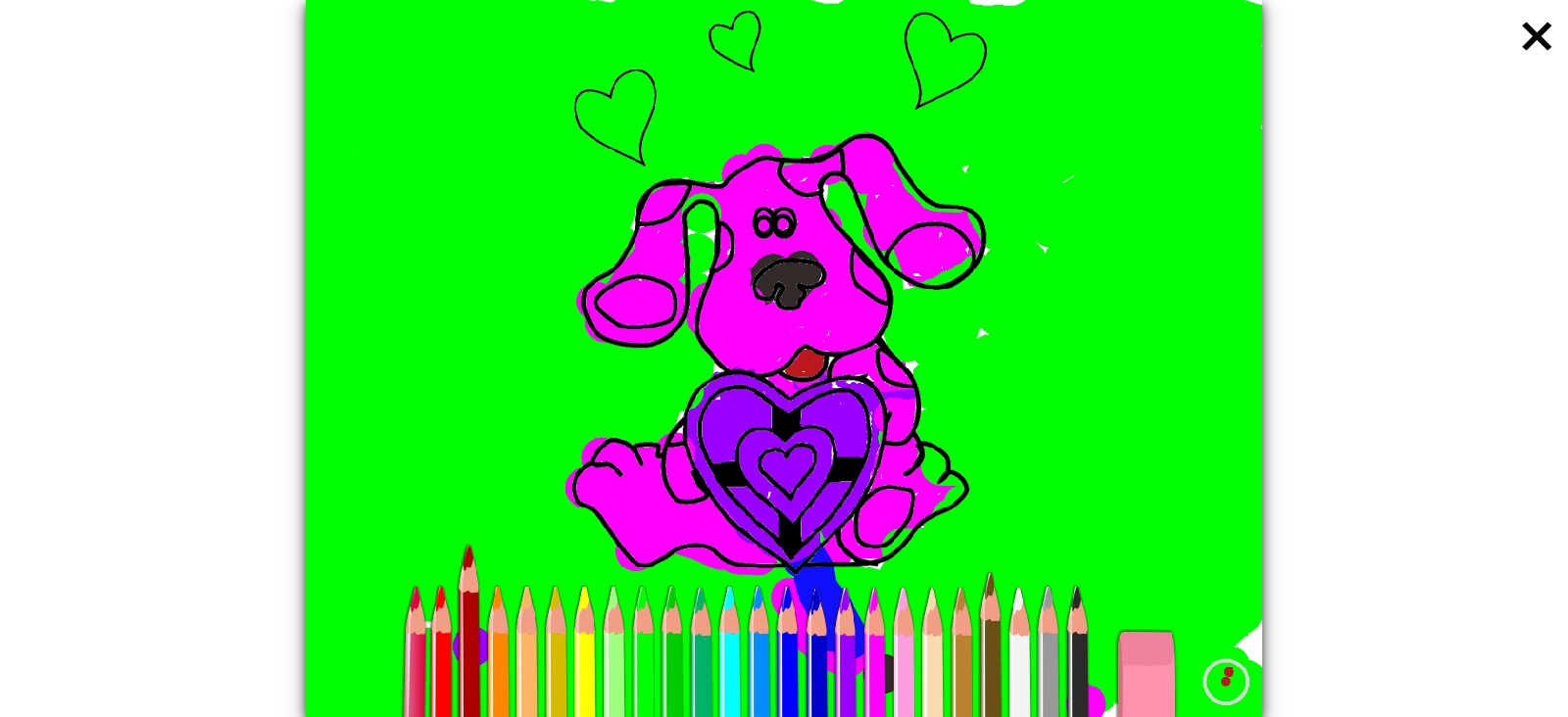Open the brush size button
The image size is (1568, 717).
point(1226,681)
